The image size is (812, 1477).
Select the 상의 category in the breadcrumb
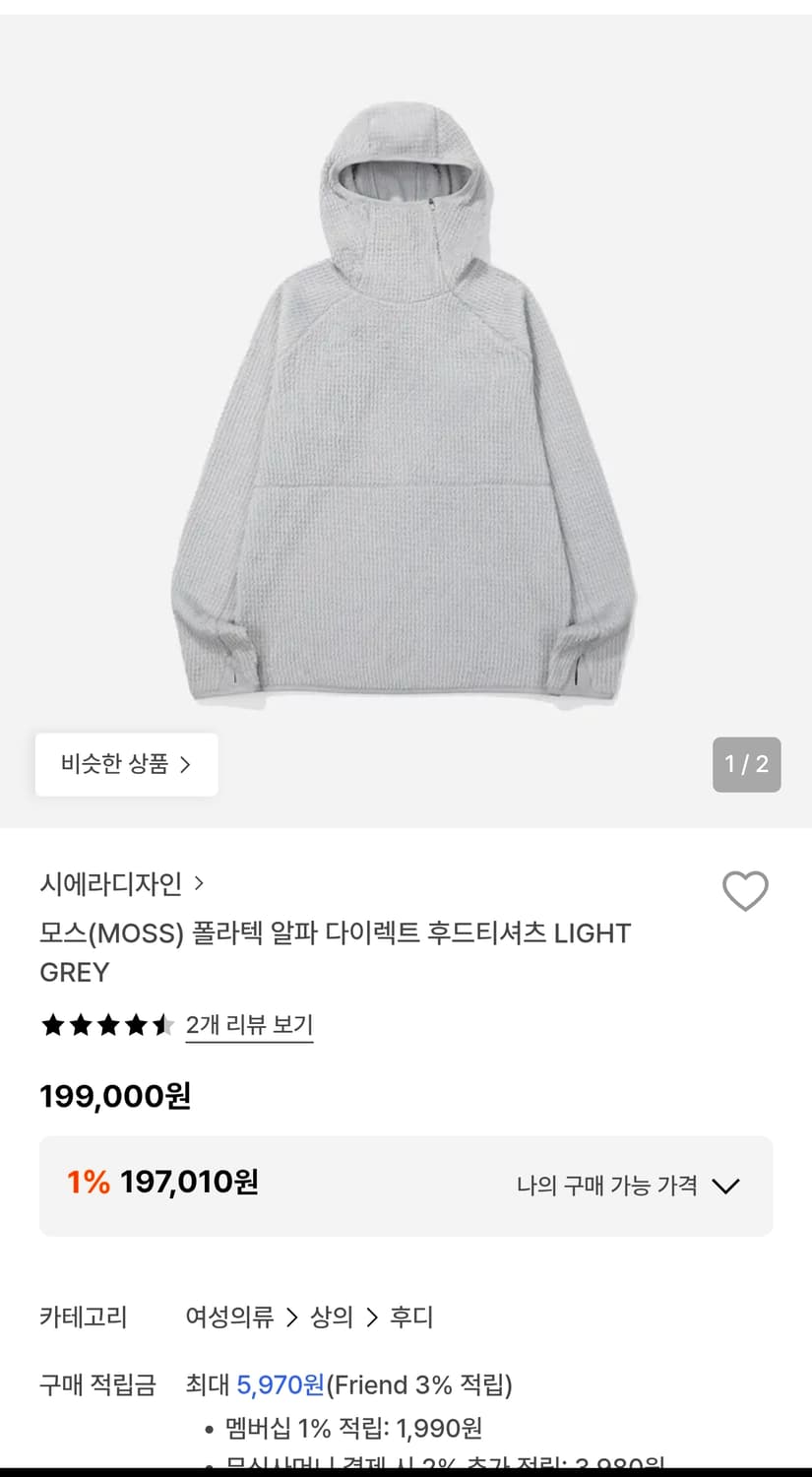click(x=332, y=1316)
